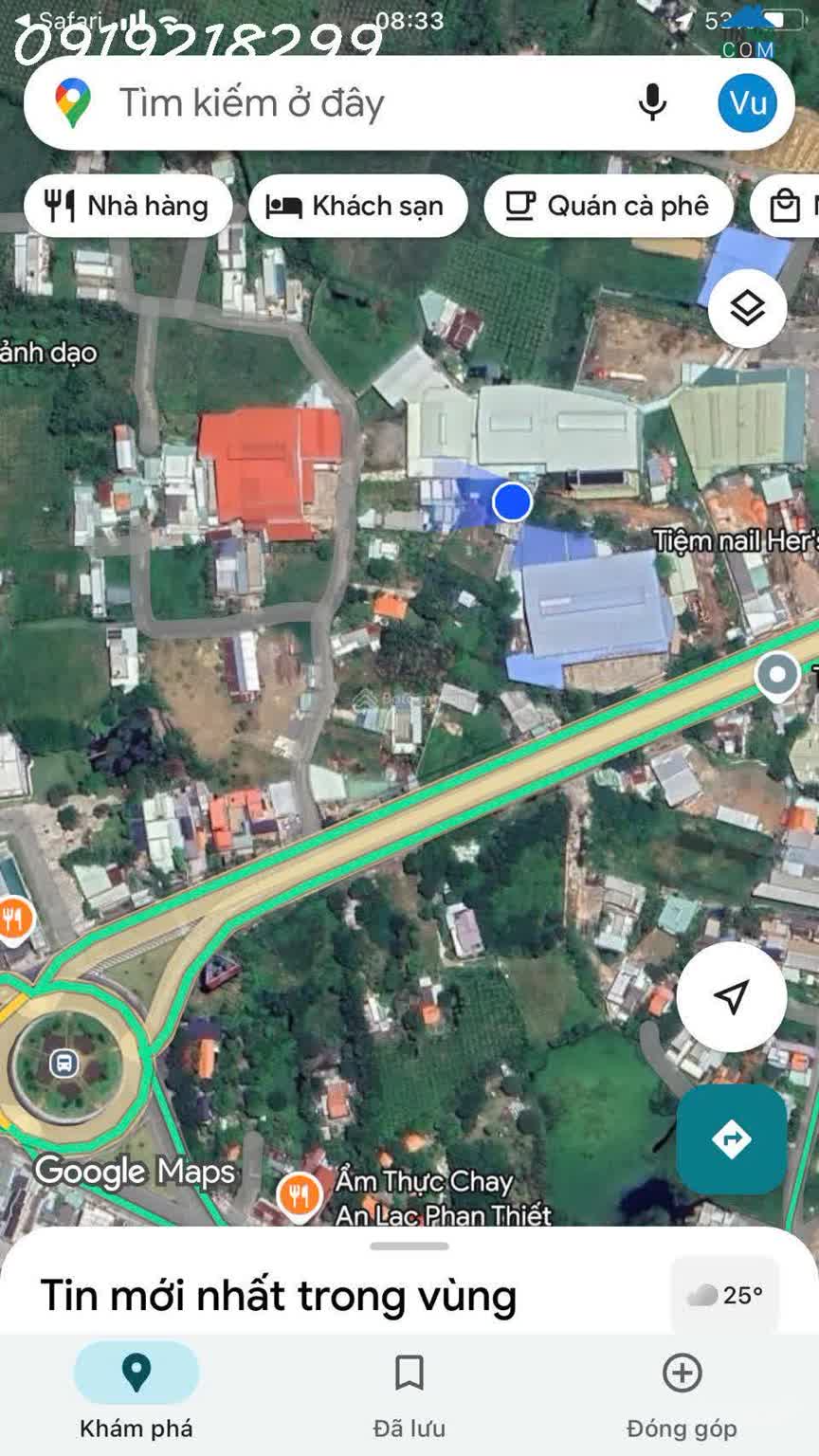Get directions with the turn arrow button
Image resolution: width=819 pixels, height=1456 pixels.
pos(731,1138)
